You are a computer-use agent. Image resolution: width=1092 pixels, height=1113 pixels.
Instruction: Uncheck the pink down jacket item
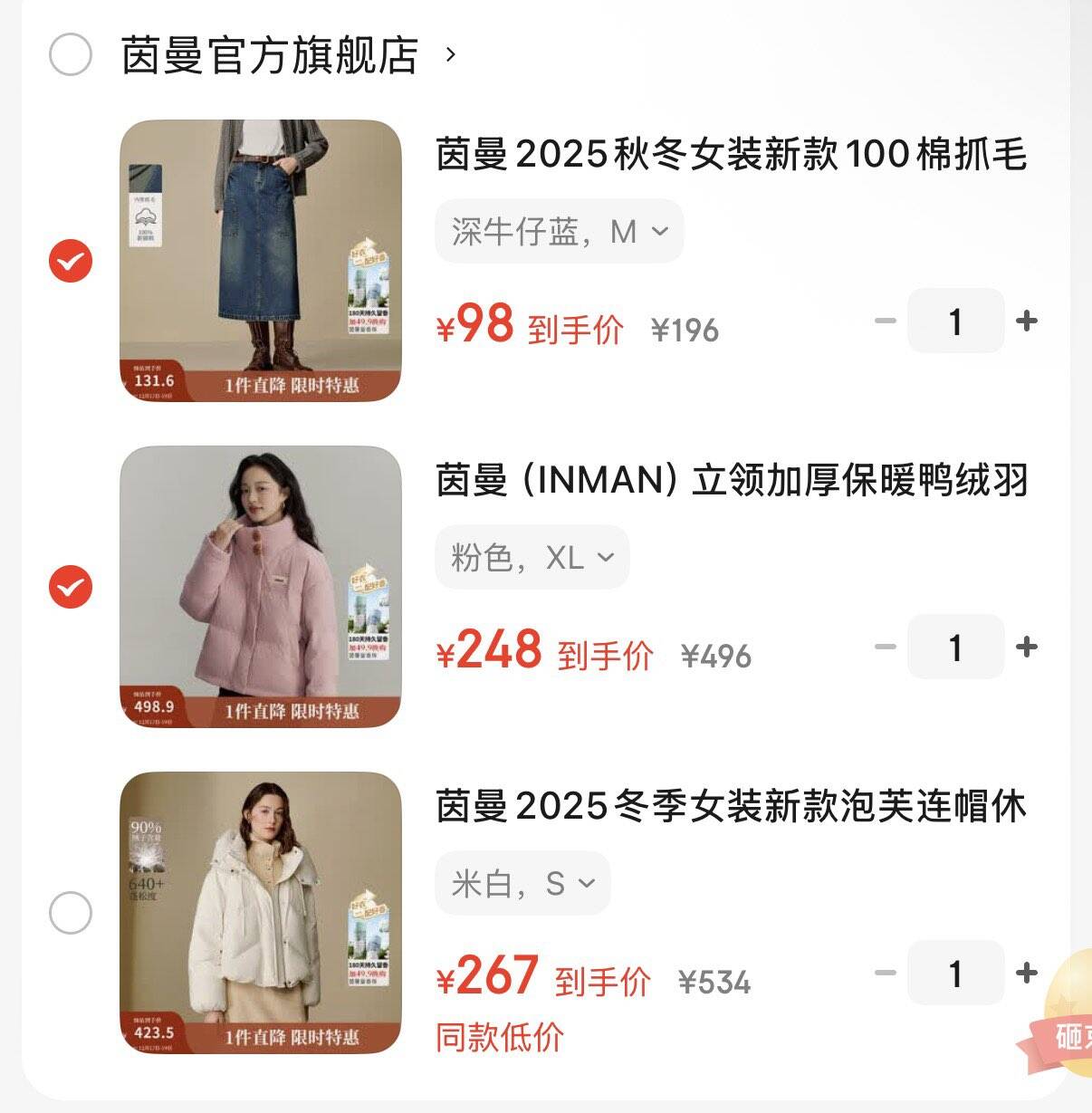click(x=70, y=587)
